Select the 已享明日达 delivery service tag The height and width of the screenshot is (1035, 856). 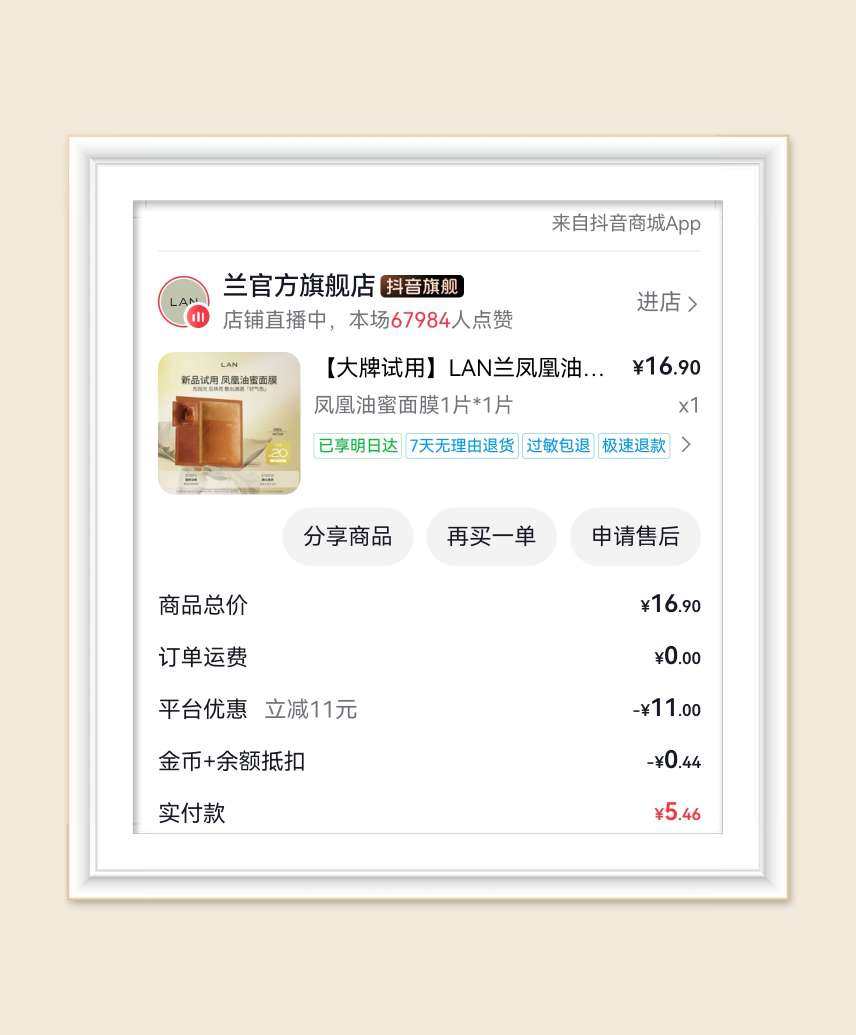pyautogui.click(x=358, y=445)
